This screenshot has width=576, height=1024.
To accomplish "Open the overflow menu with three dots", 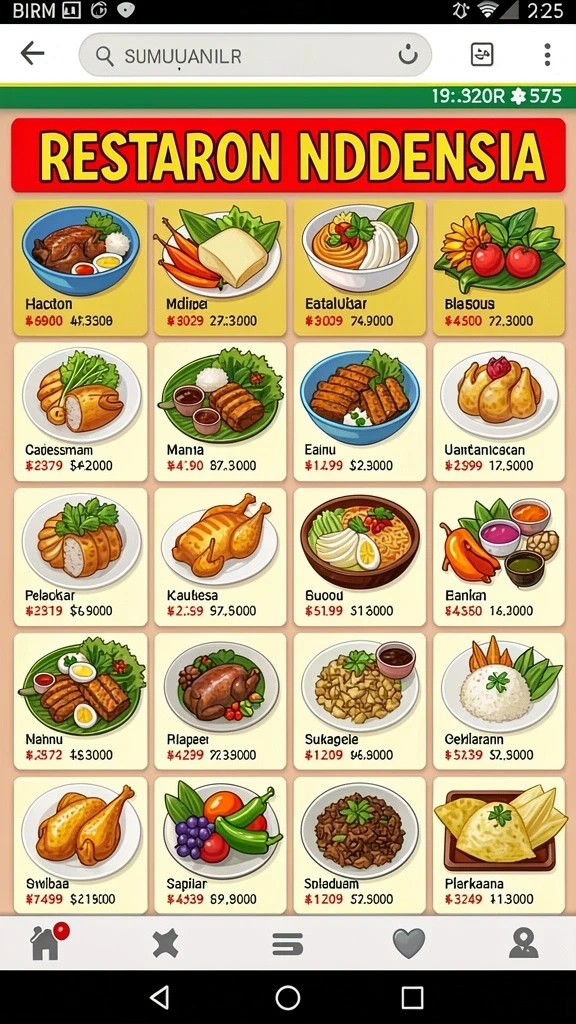I will coord(547,55).
